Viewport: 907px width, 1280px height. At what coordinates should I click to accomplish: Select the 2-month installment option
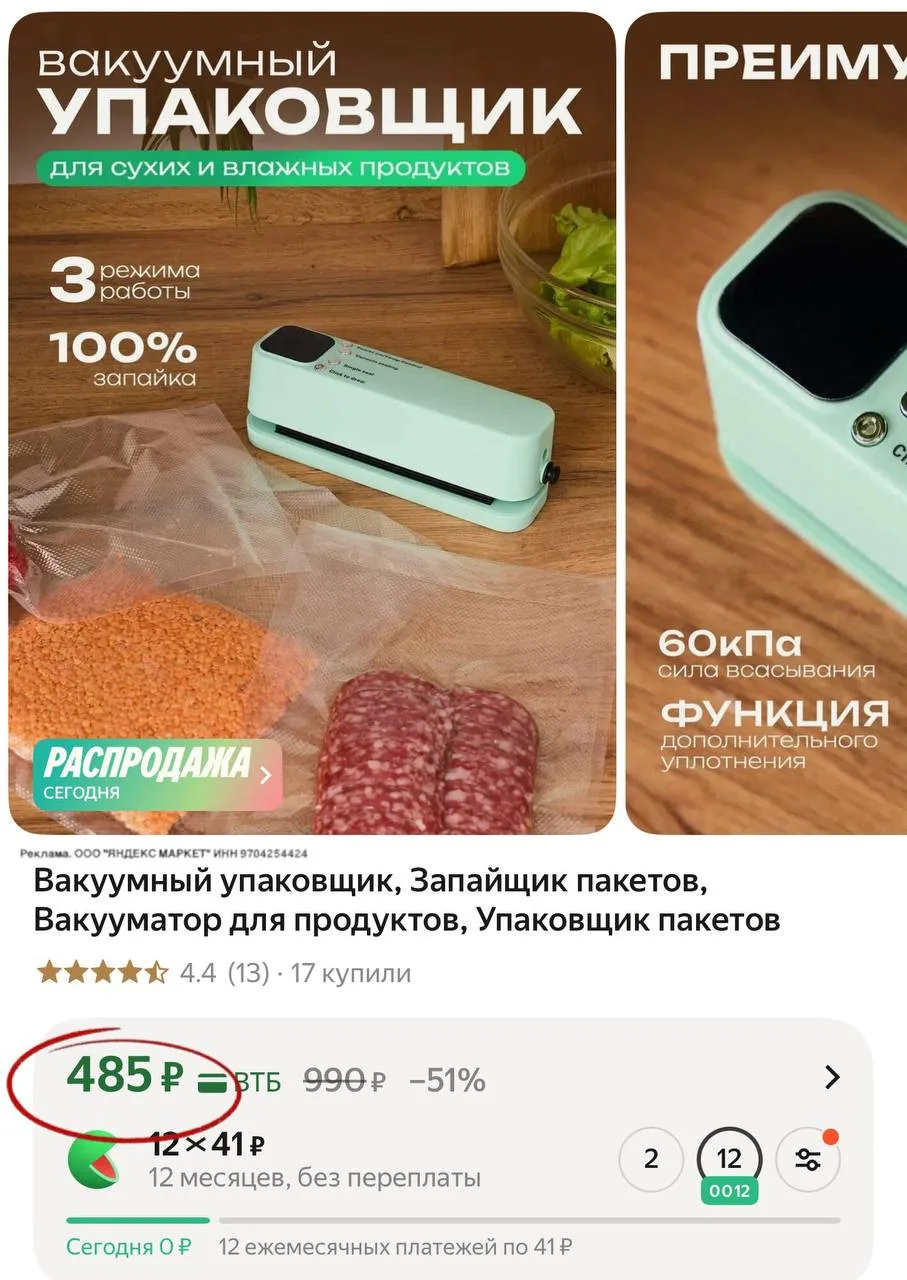pyautogui.click(x=651, y=1159)
